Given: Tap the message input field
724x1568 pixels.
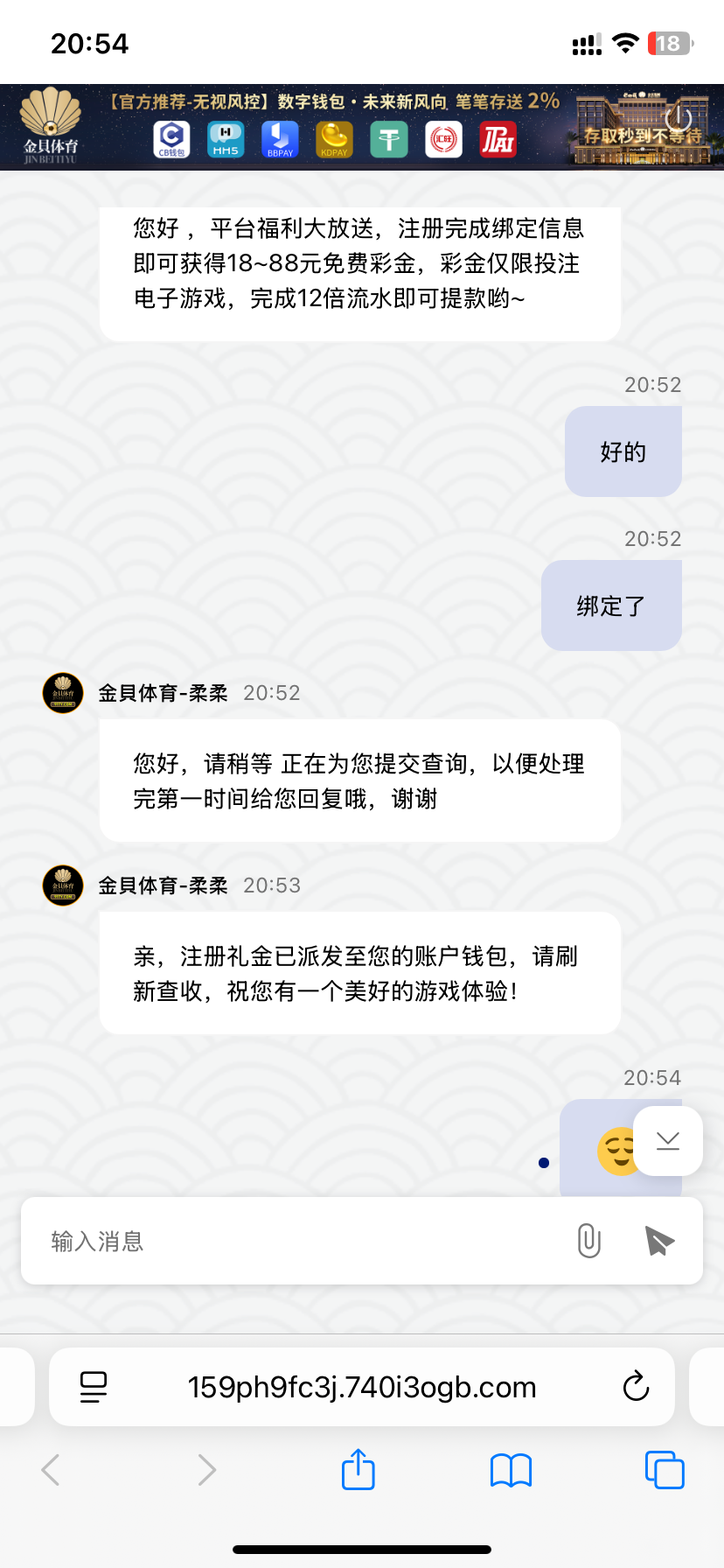Looking at the screenshot, I should point(297,1241).
